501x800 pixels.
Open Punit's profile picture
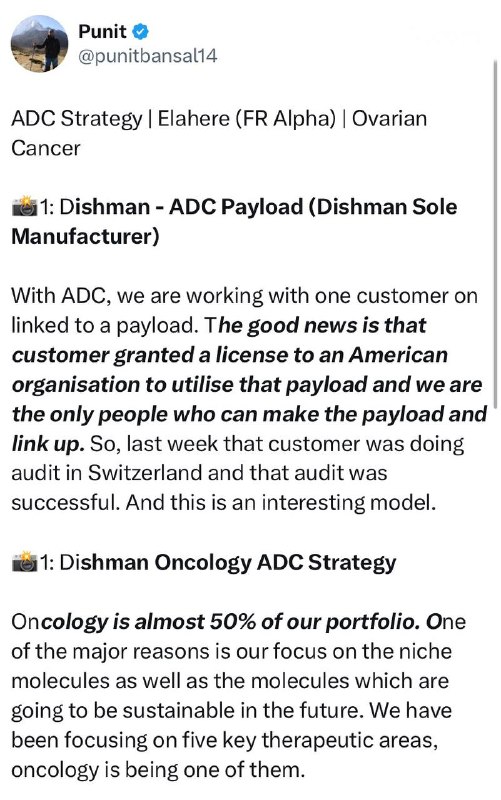[x=39, y=43]
